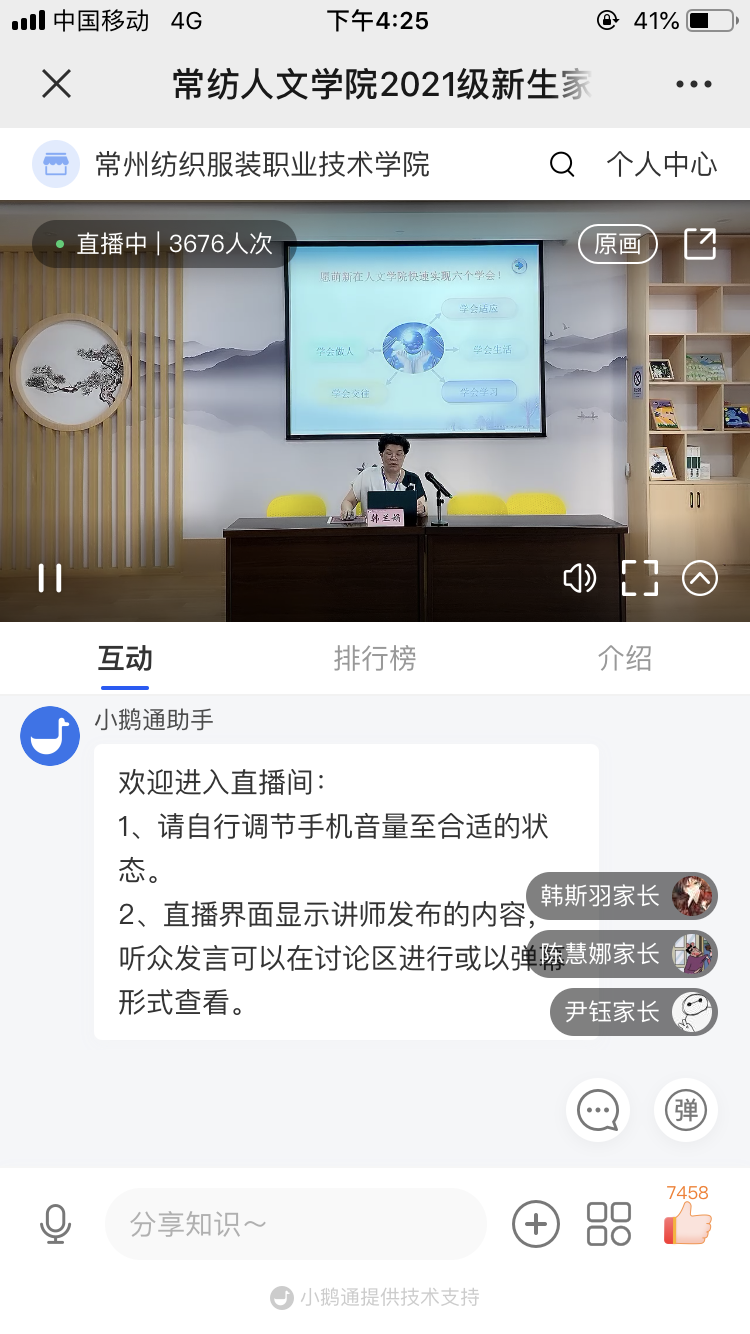The image size is (750, 1334).
Task: Switch to the 排行榜 tab
Action: pyautogui.click(x=375, y=658)
